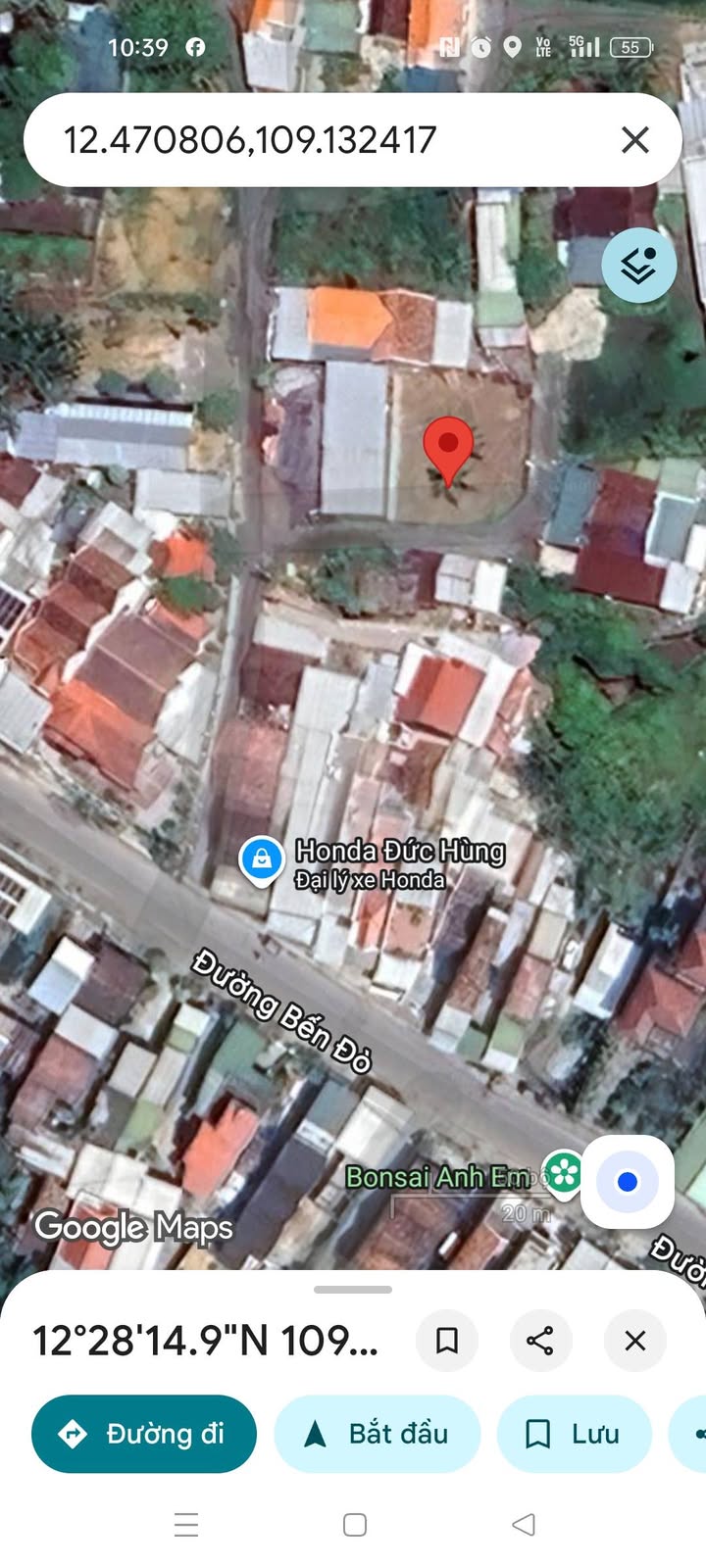Start navigation with Bắt đầu
The width and height of the screenshot is (706, 1568).
(x=378, y=1434)
